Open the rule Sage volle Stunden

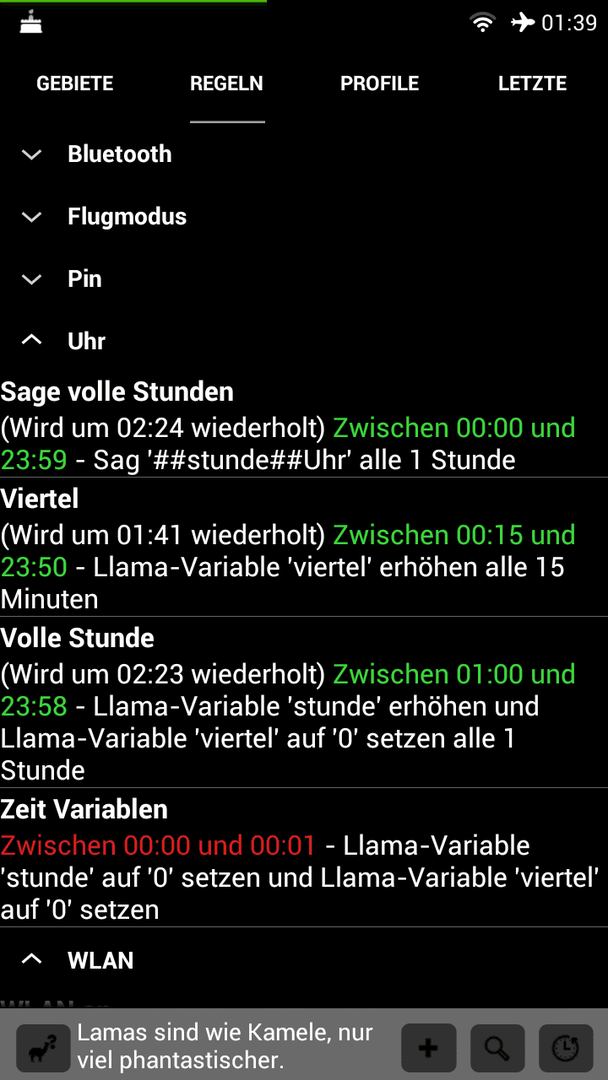coord(304,425)
